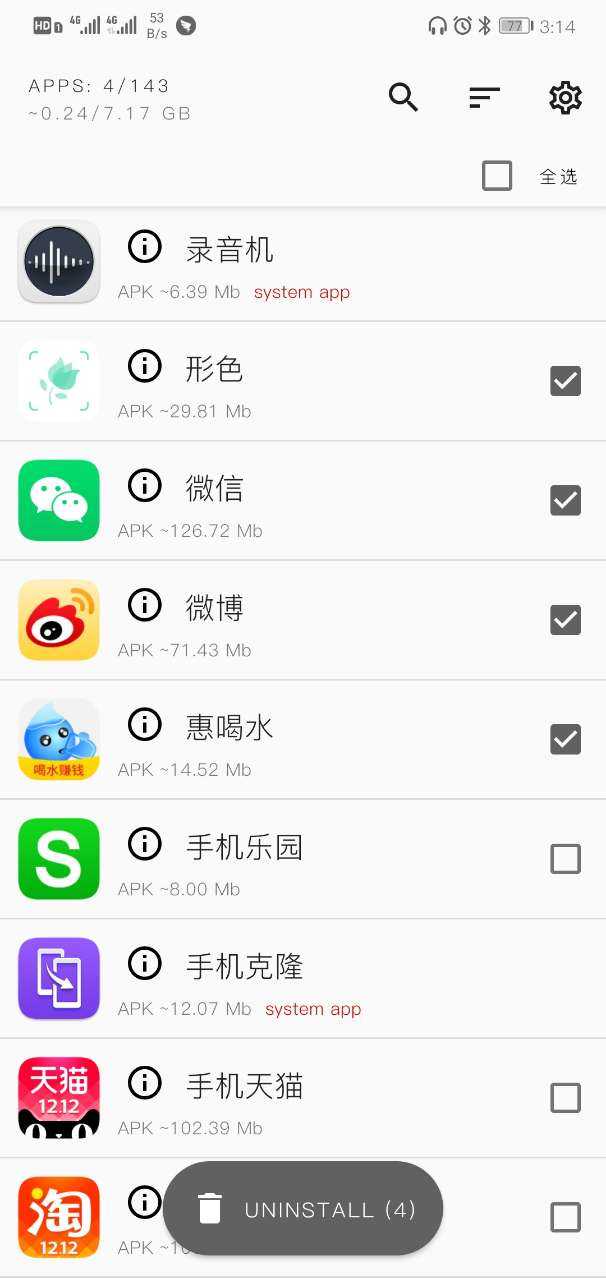
Task: Deselect the 微信 checkbox
Action: pos(565,500)
